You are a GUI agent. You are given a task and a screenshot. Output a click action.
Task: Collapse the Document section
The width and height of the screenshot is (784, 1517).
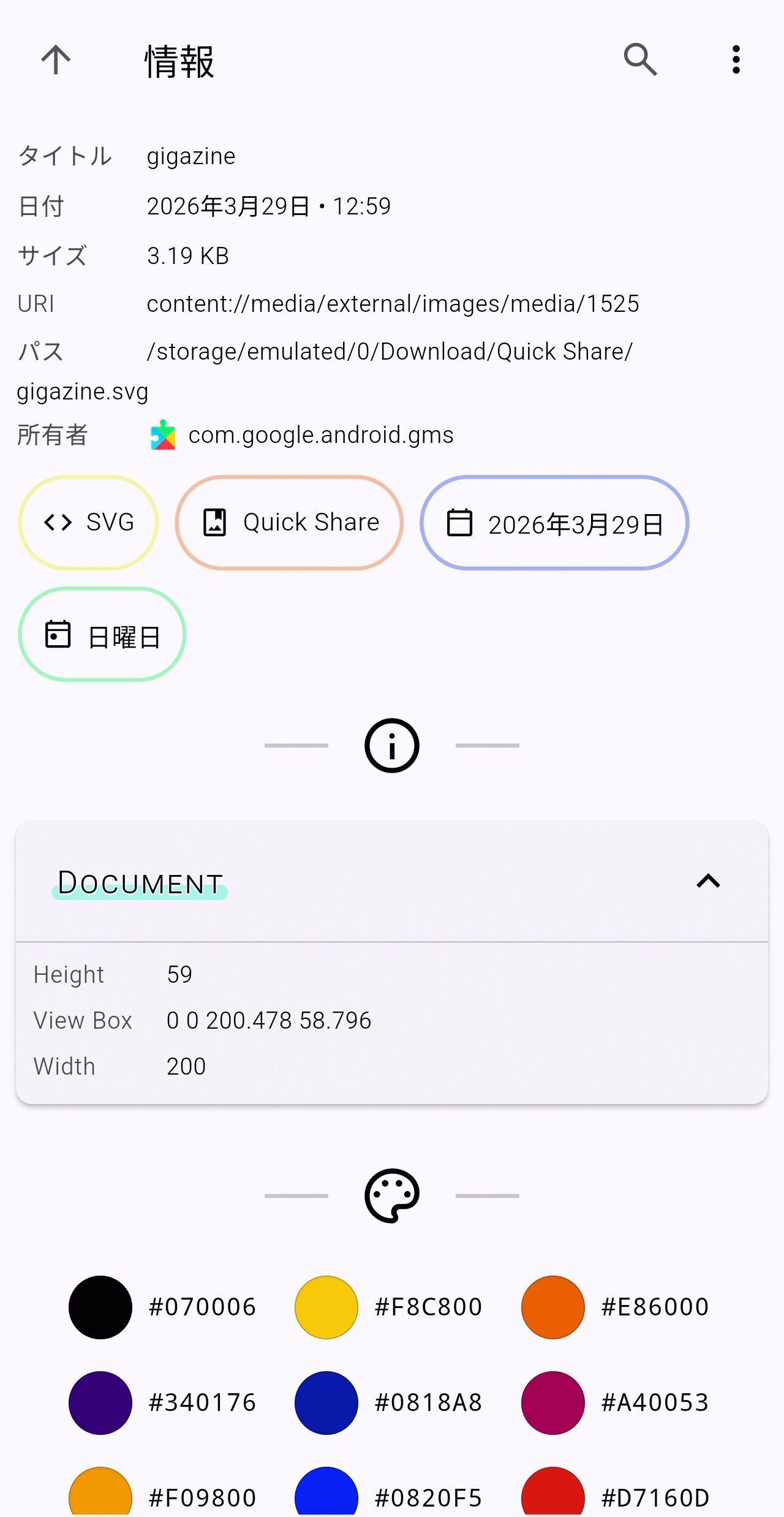[x=708, y=881]
